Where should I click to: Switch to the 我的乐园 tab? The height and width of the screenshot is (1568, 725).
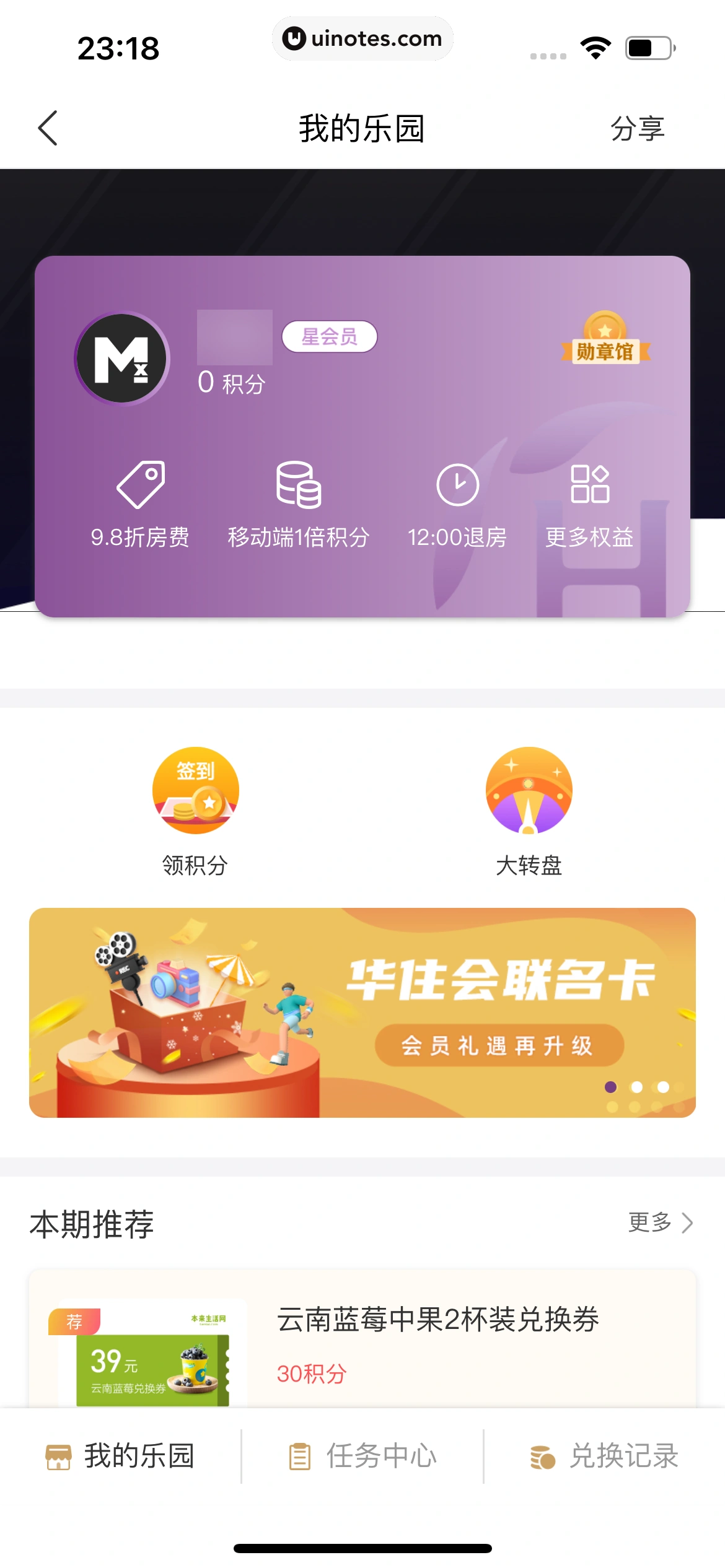(x=121, y=1456)
